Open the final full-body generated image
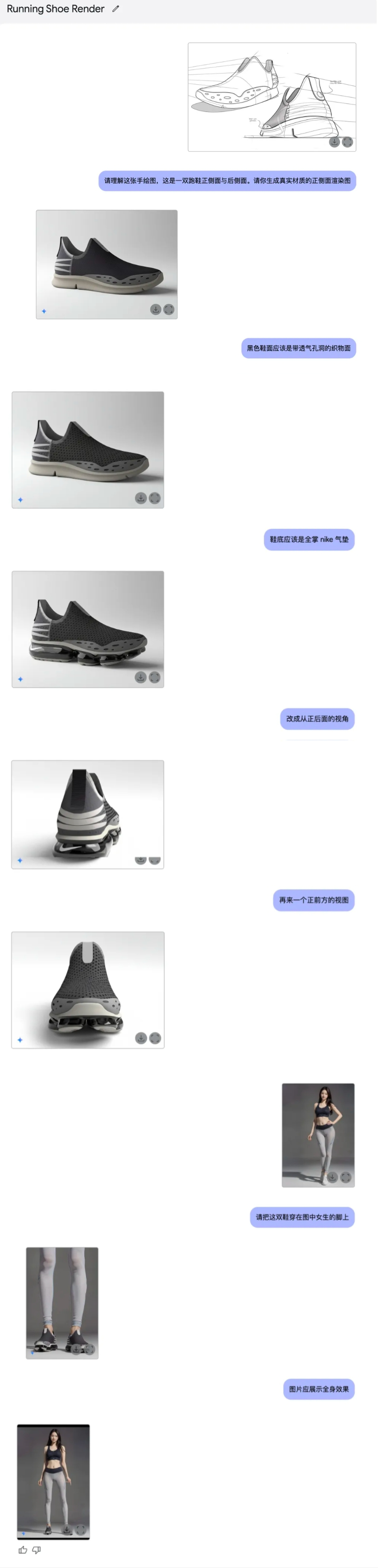378x1568 pixels. (53, 1479)
